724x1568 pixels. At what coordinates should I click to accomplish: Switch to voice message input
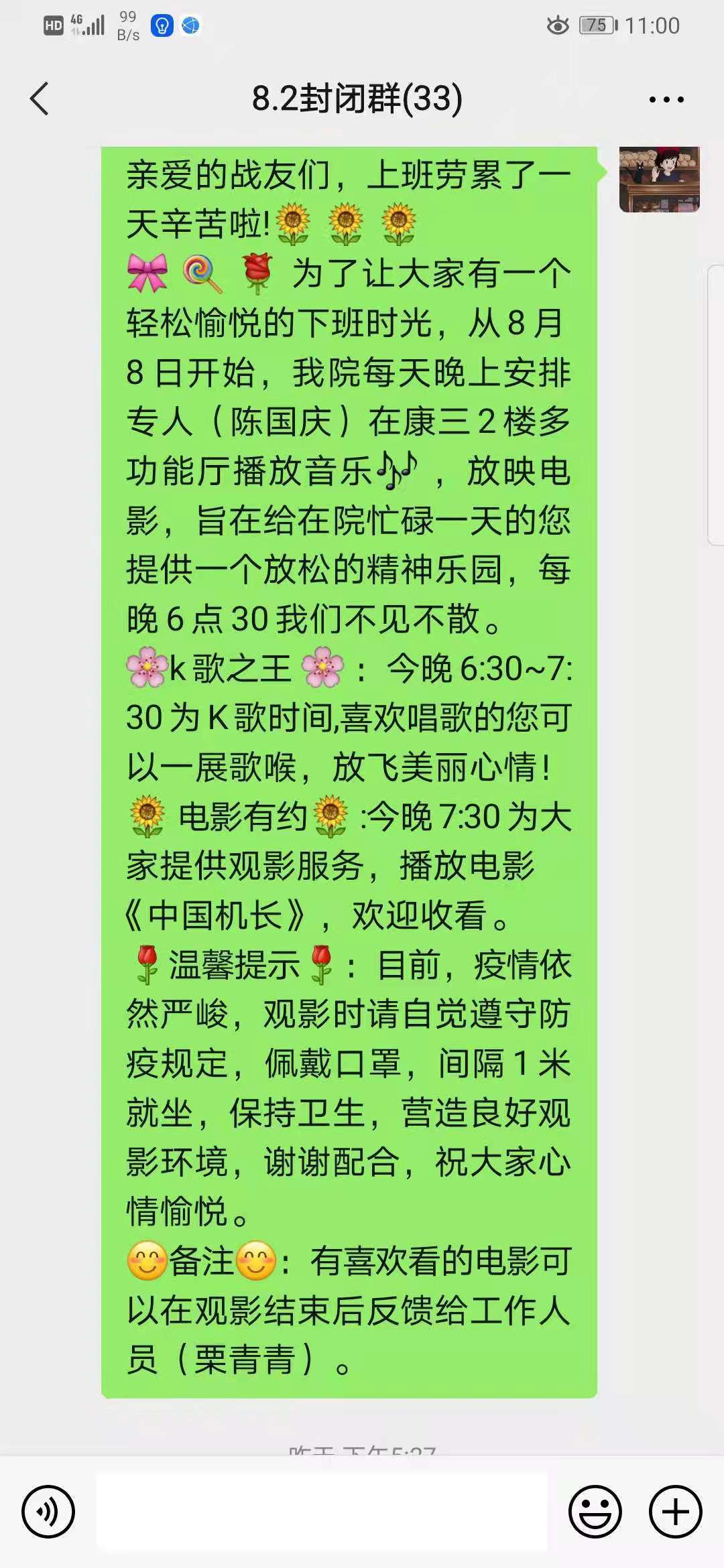point(48,1512)
